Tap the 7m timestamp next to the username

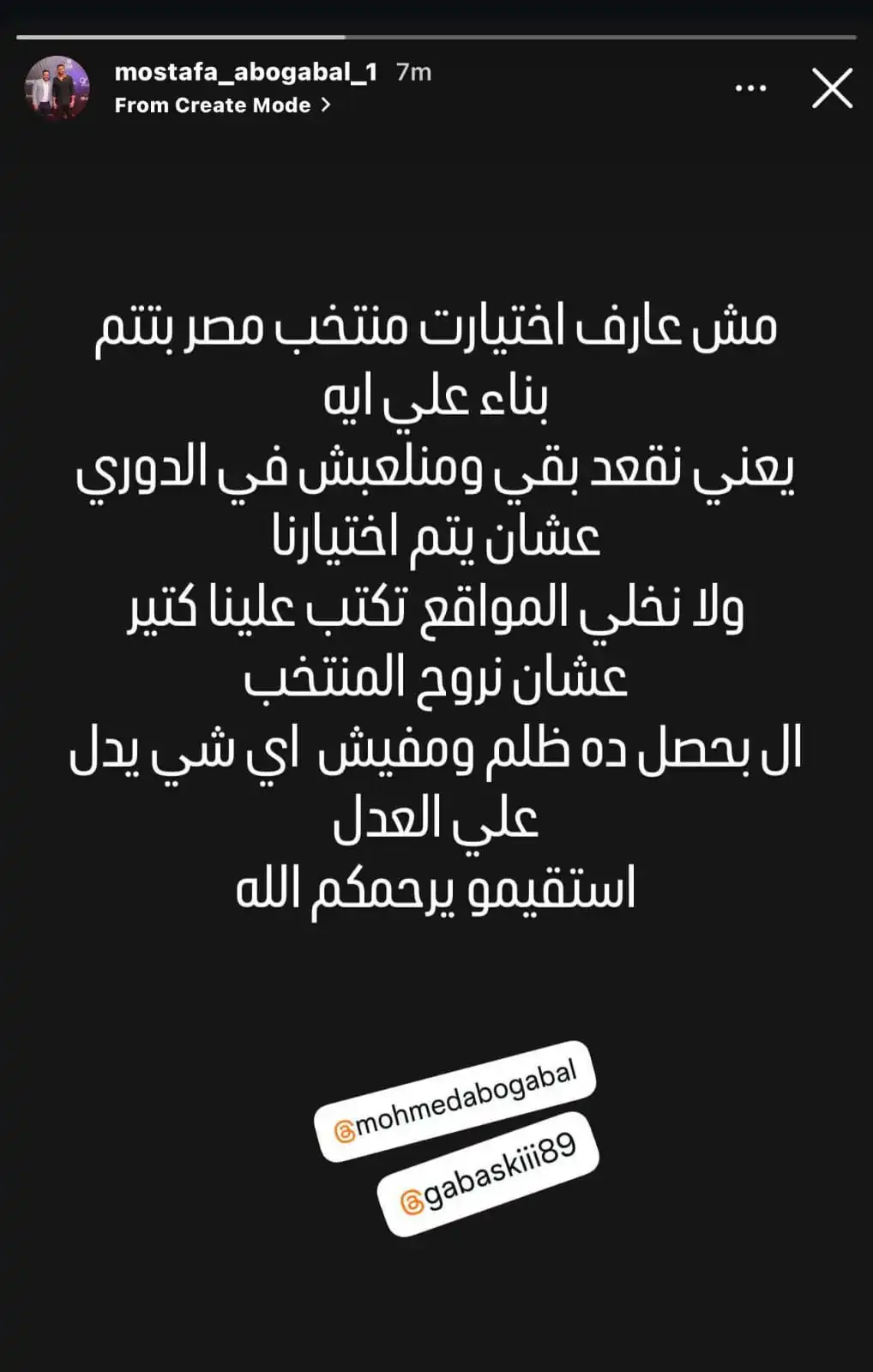[415, 73]
